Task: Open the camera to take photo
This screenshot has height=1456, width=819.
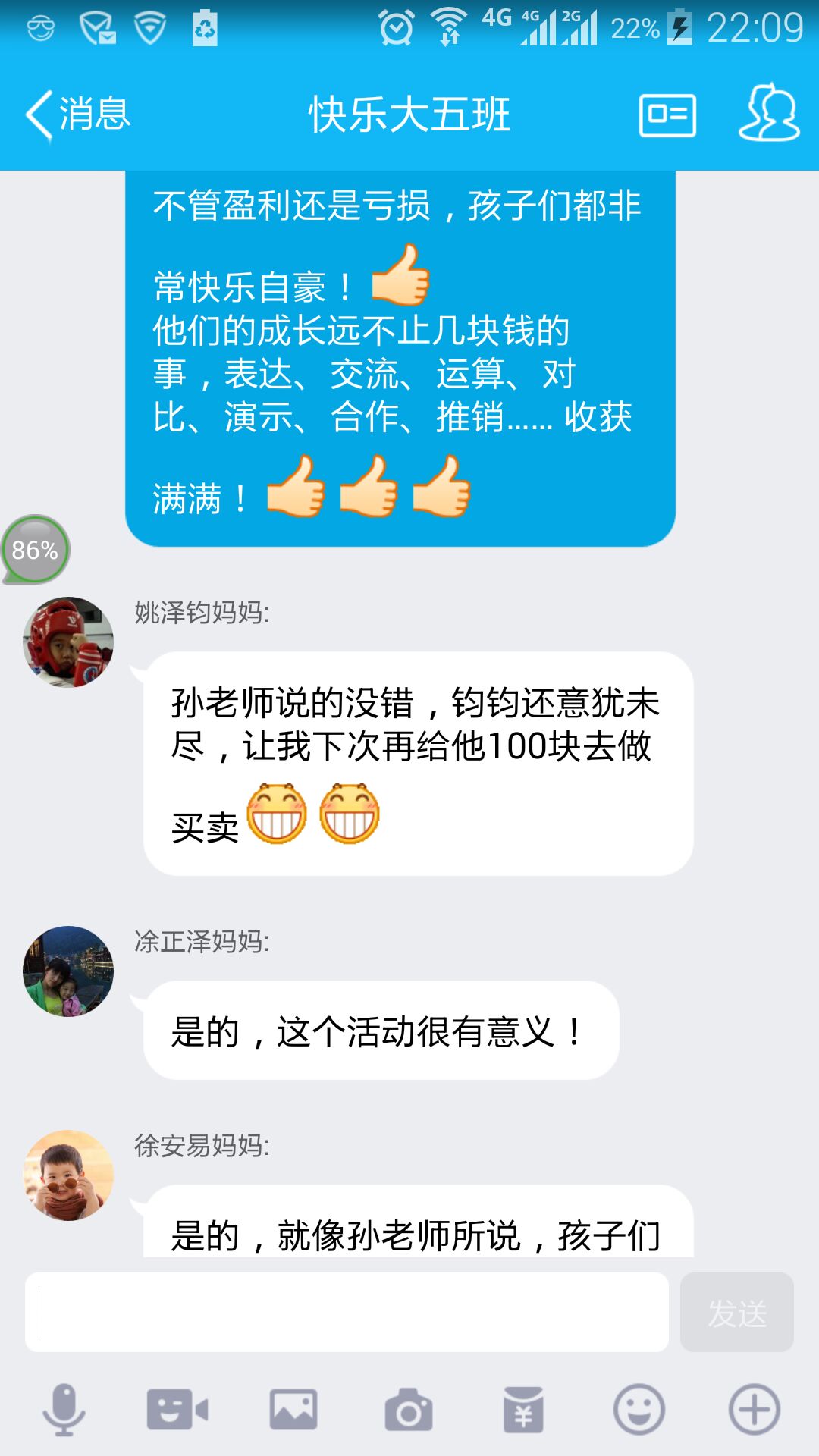Action: tap(408, 1410)
